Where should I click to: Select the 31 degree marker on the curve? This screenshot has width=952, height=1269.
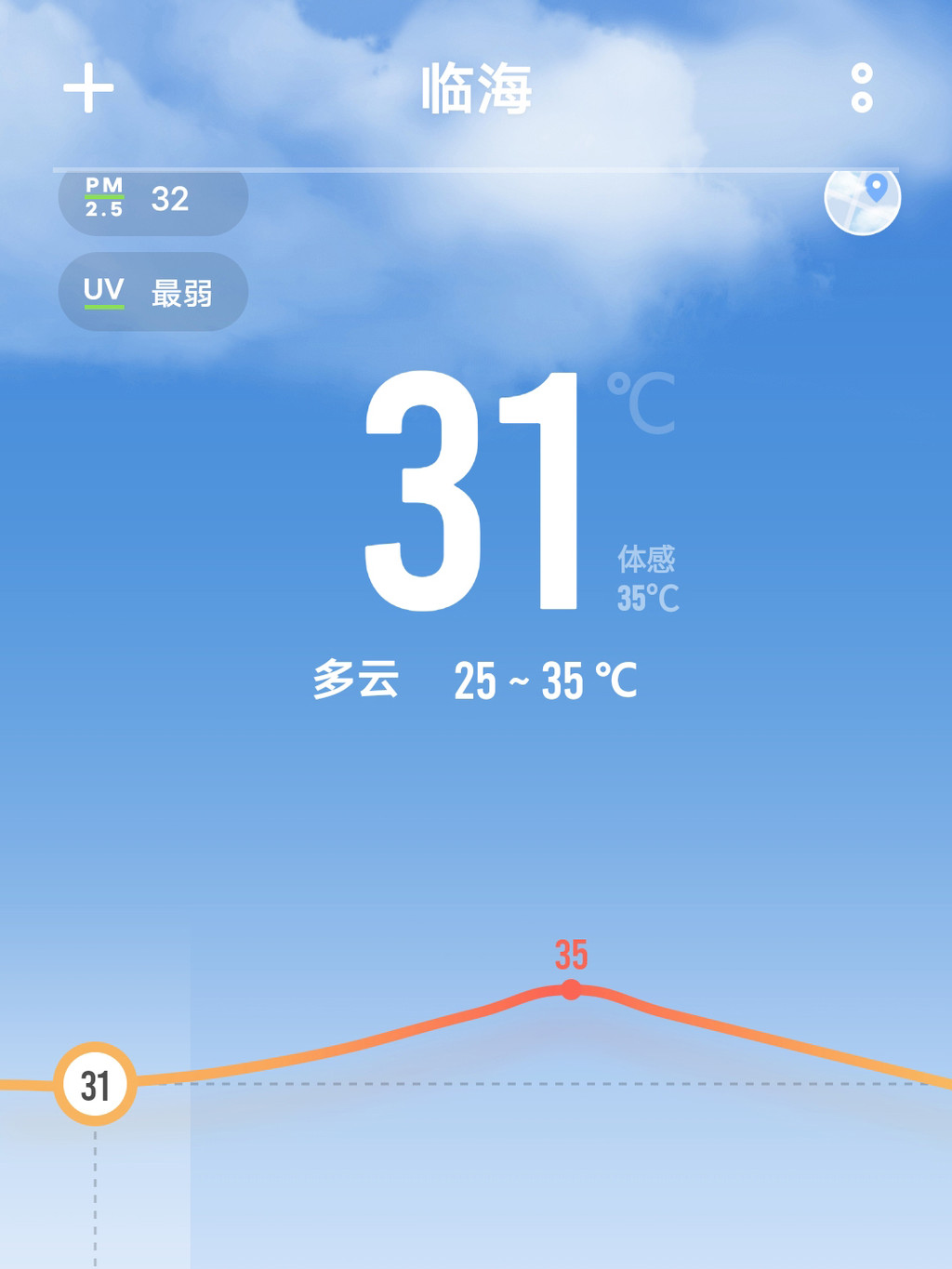(95, 1084)
